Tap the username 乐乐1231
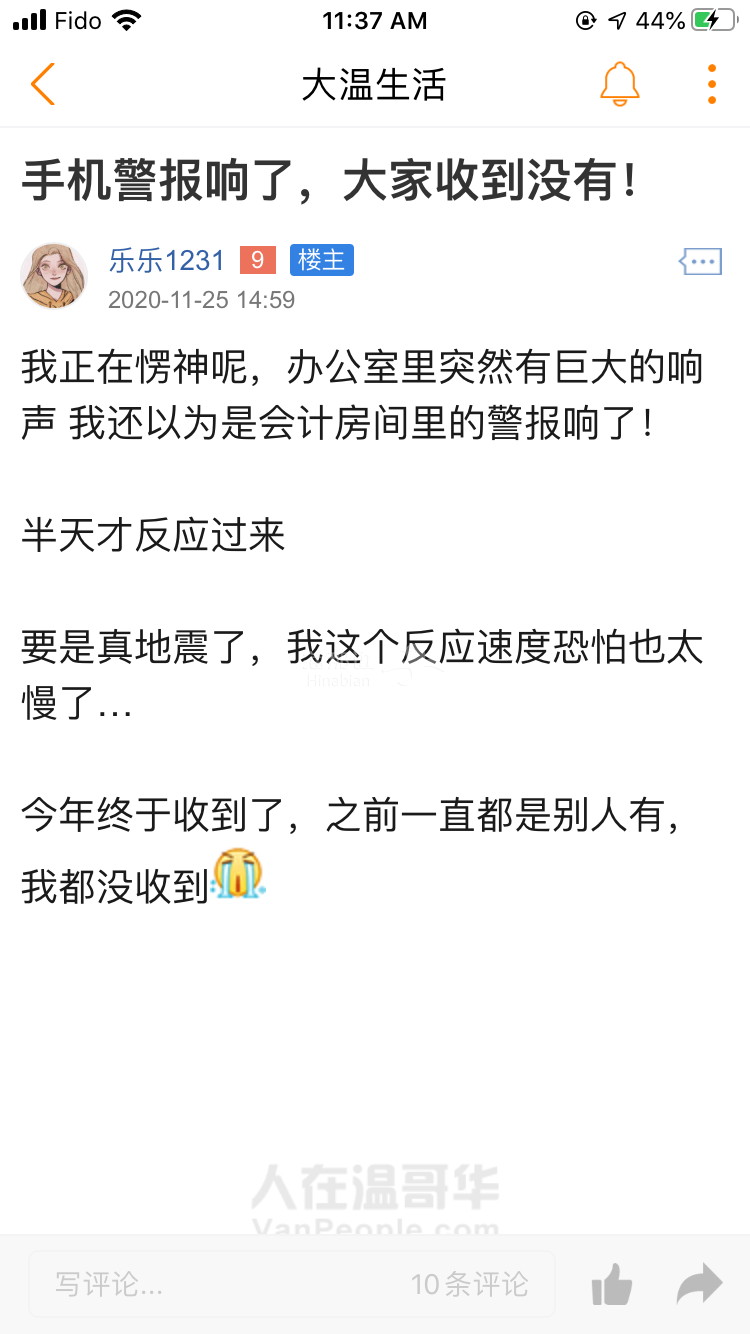Viewport: 750px width, 1334px height. click(x=167, y=261)
